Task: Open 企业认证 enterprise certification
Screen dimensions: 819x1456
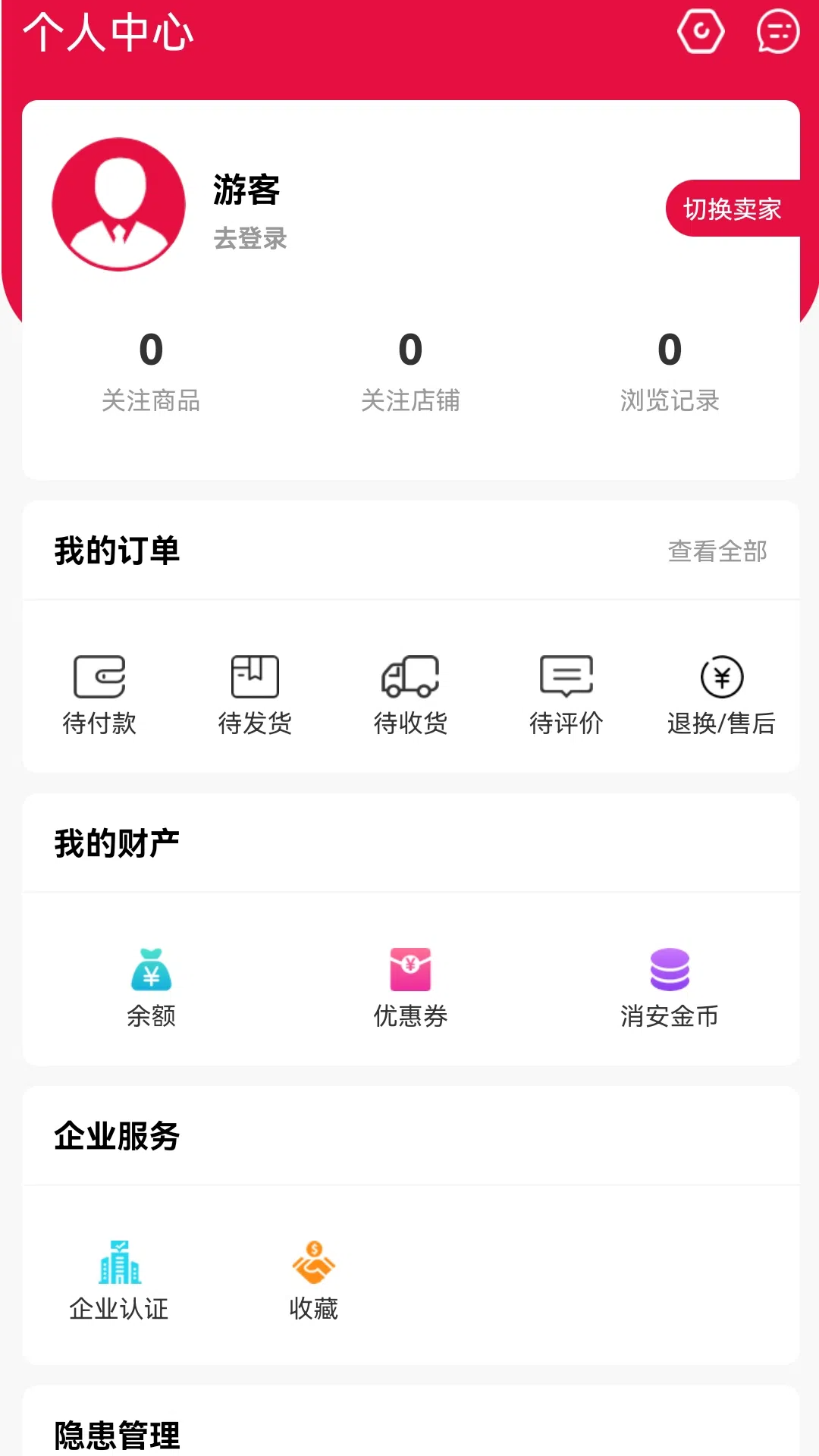Action: point(119,1280)
